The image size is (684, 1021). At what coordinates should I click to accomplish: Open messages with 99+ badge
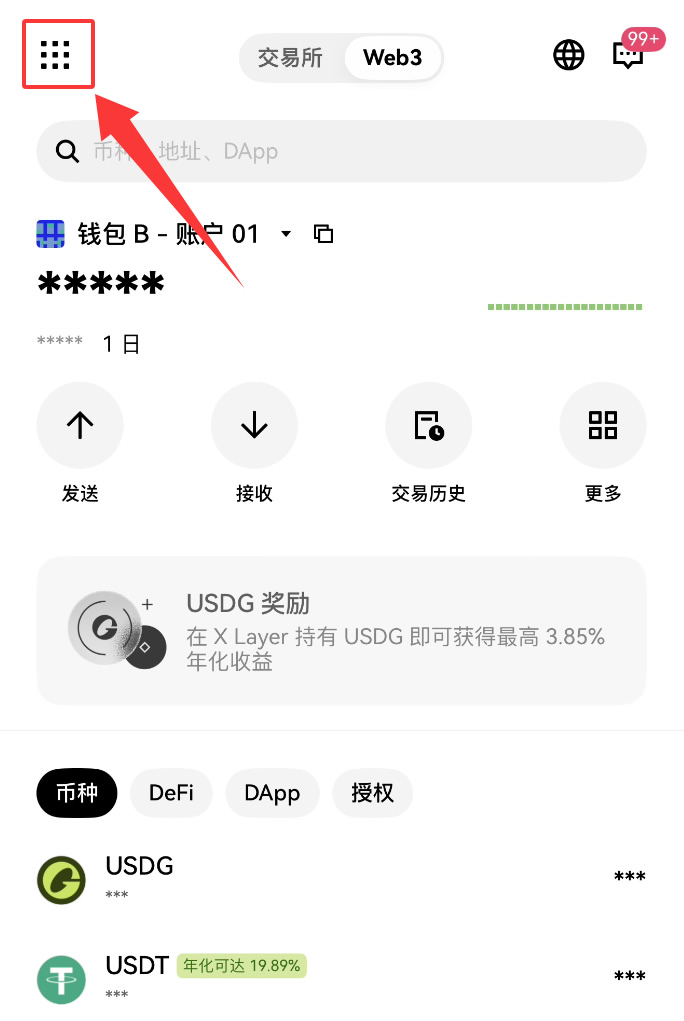[628, 54]
